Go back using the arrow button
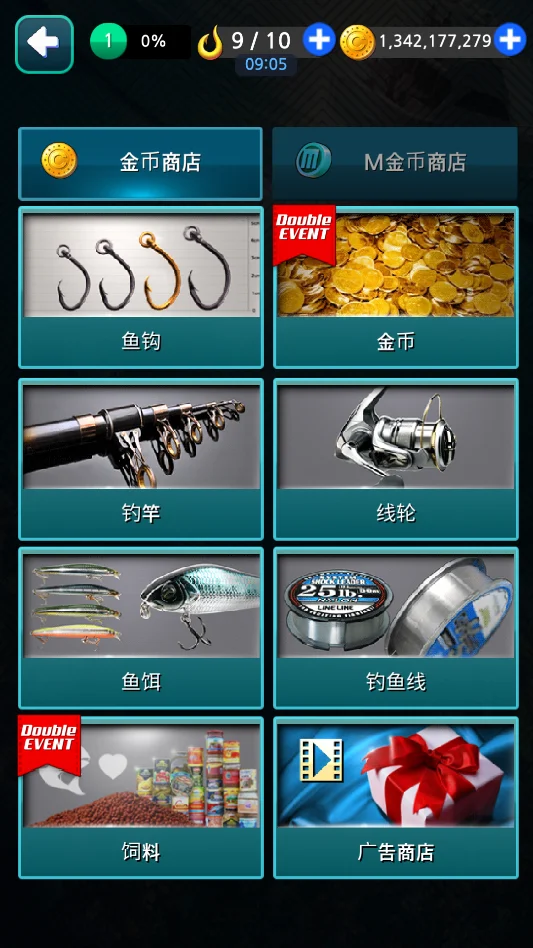Screen dimensions: 533x948 click(x=44, y=44)
